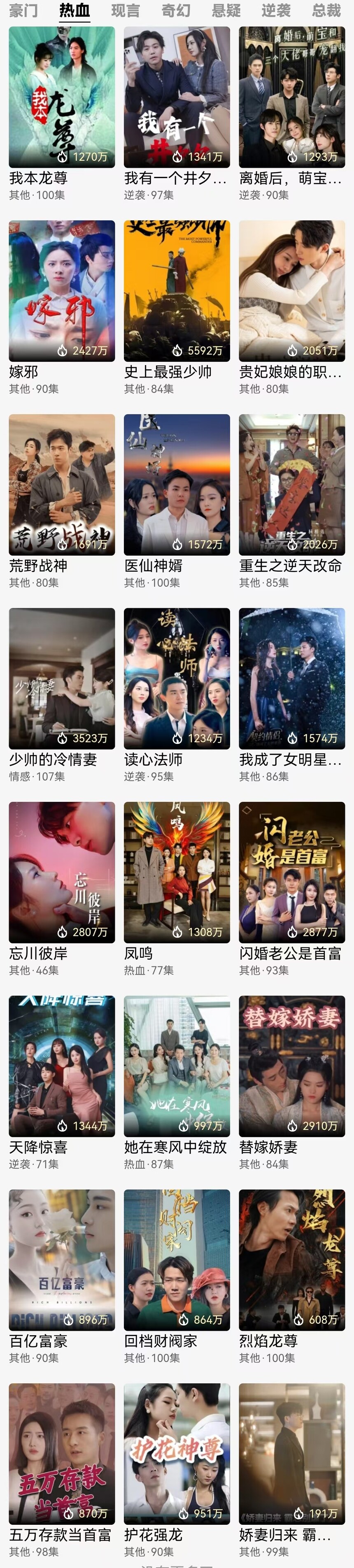
Task: Switch to the 奇幻 tab
Action: coord(175,10)
